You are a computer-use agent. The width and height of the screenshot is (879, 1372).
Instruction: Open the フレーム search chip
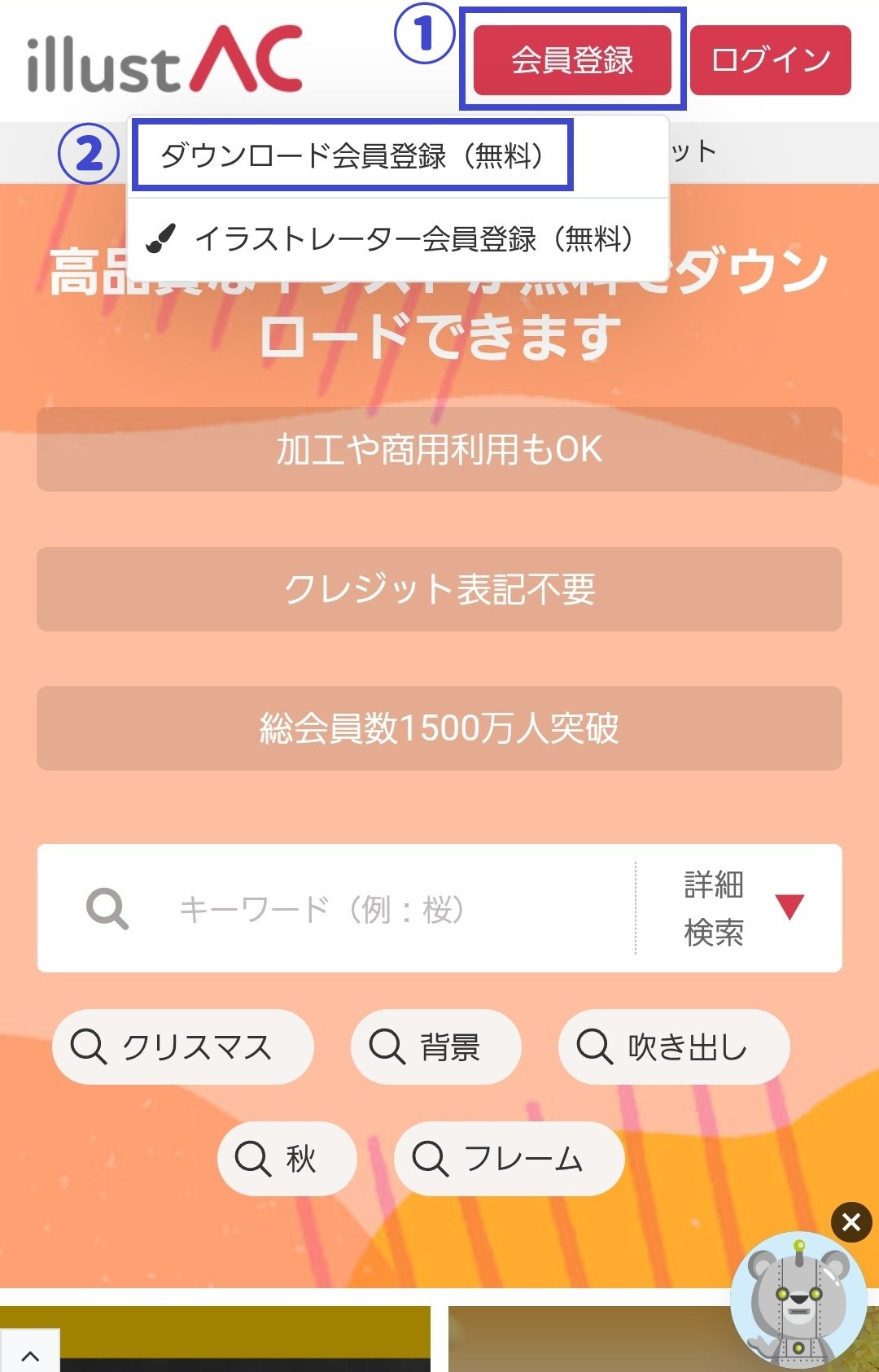[509, 1158]
